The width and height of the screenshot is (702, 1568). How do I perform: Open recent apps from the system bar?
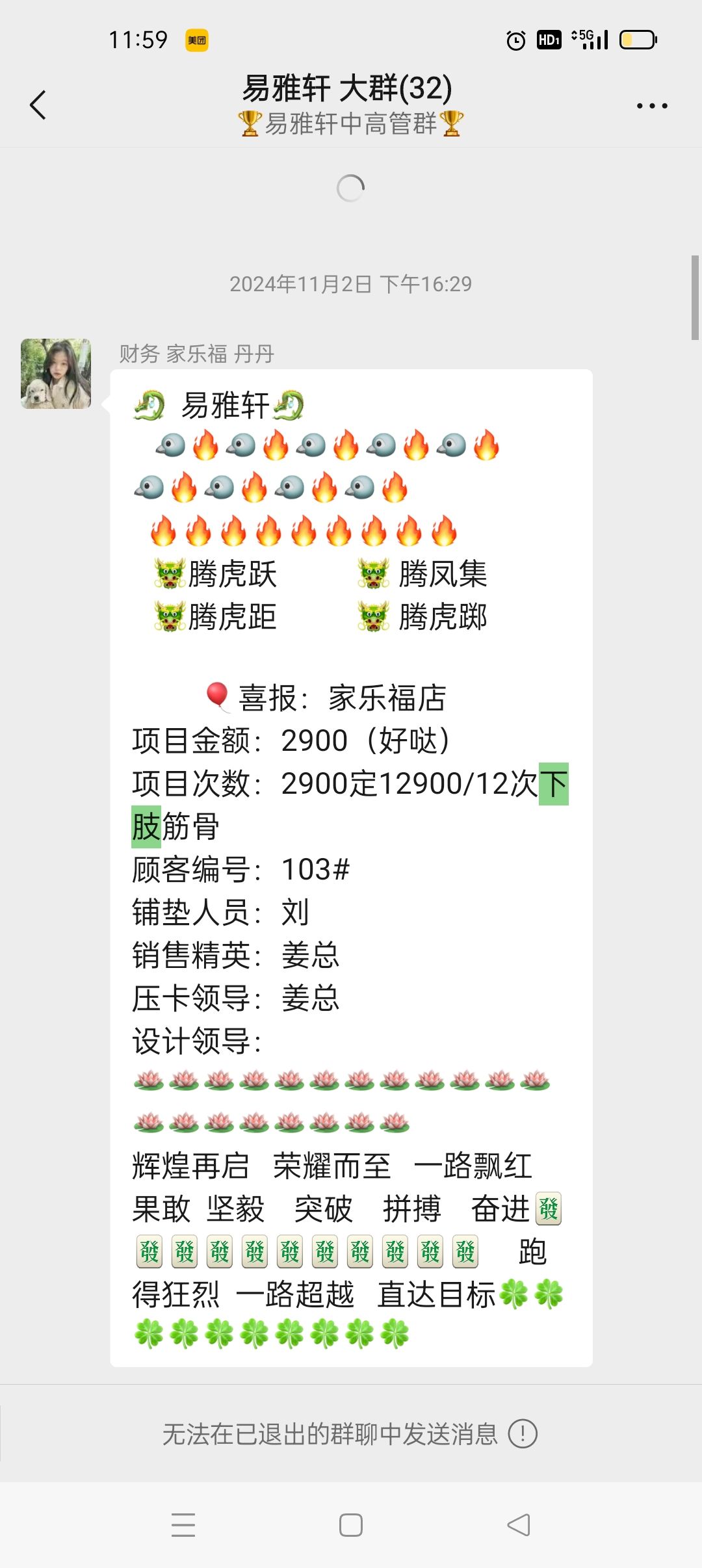[x=183, y=1524]
